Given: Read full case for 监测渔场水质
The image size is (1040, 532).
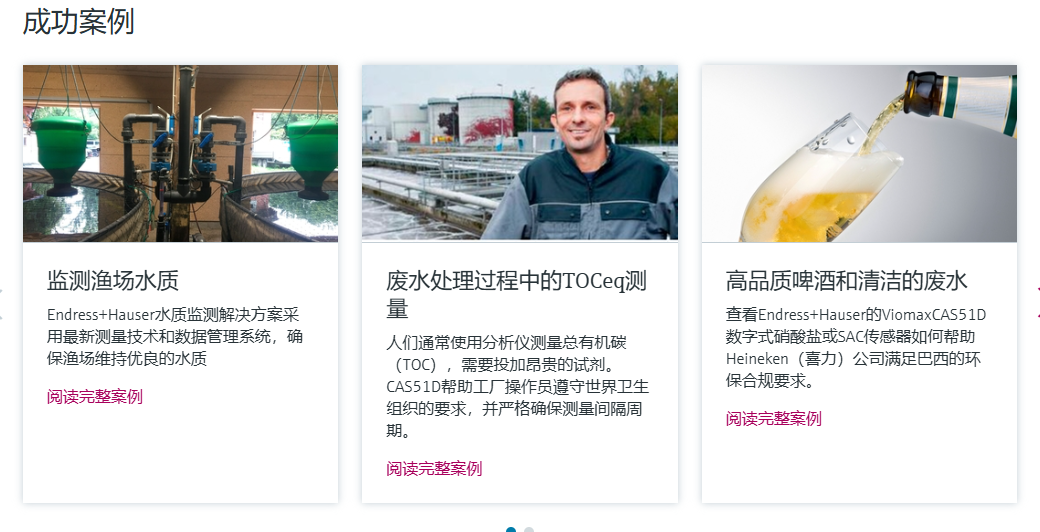Looking at the screenshot, I should click(95, 396).
